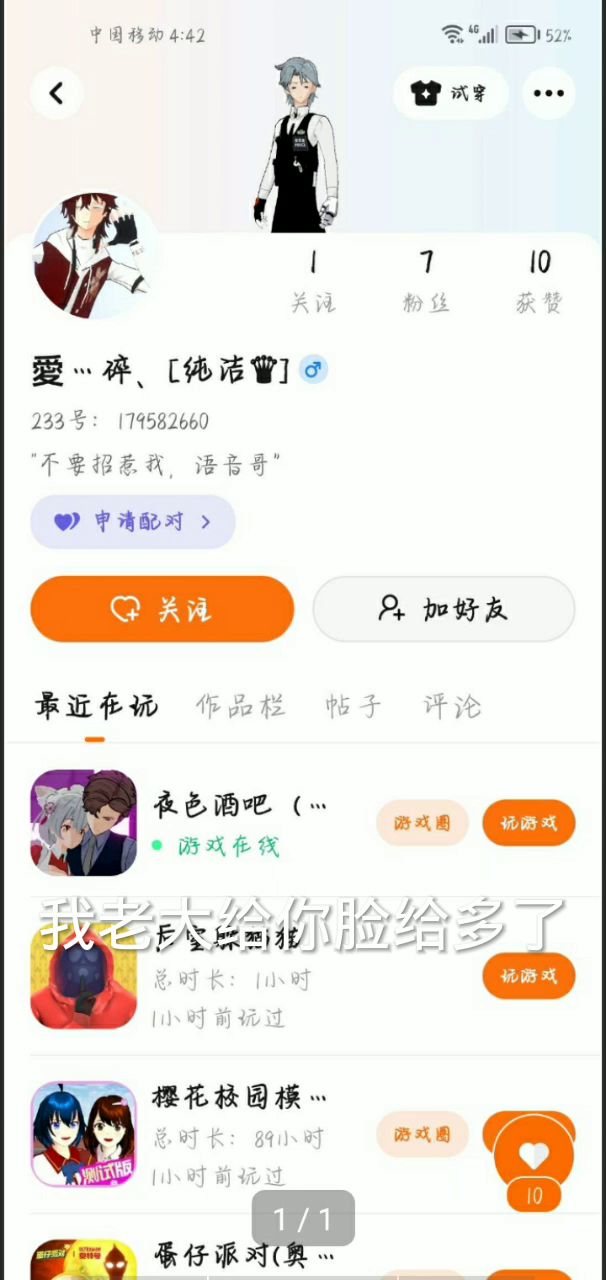Image resolution: width=606 pixels, height=1280 pixels.
Task: Switch to the 评论 tab
Action: (x=452, y=706)
